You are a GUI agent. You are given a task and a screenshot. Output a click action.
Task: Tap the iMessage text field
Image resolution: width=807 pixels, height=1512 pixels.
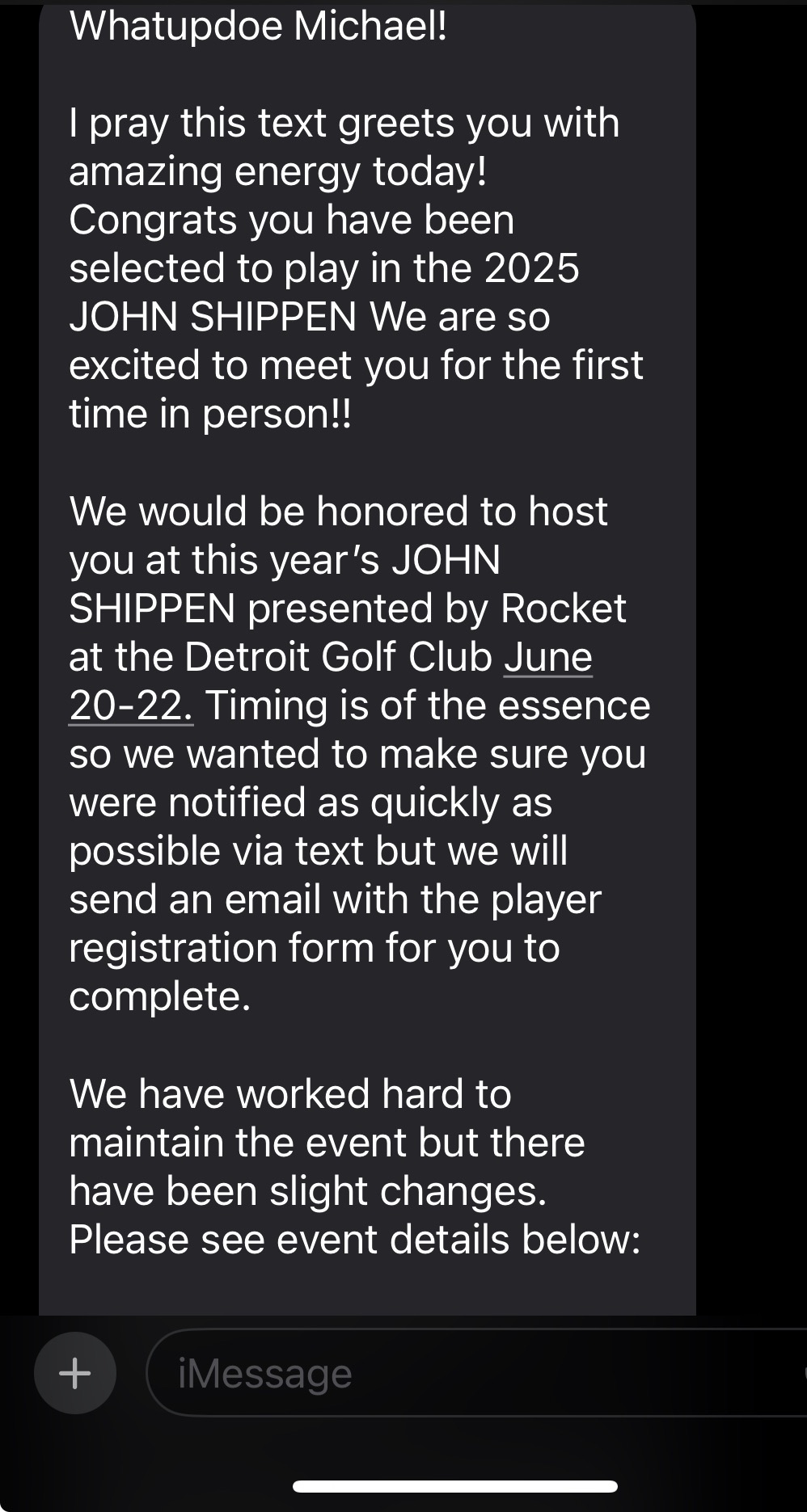[476, 1373]
